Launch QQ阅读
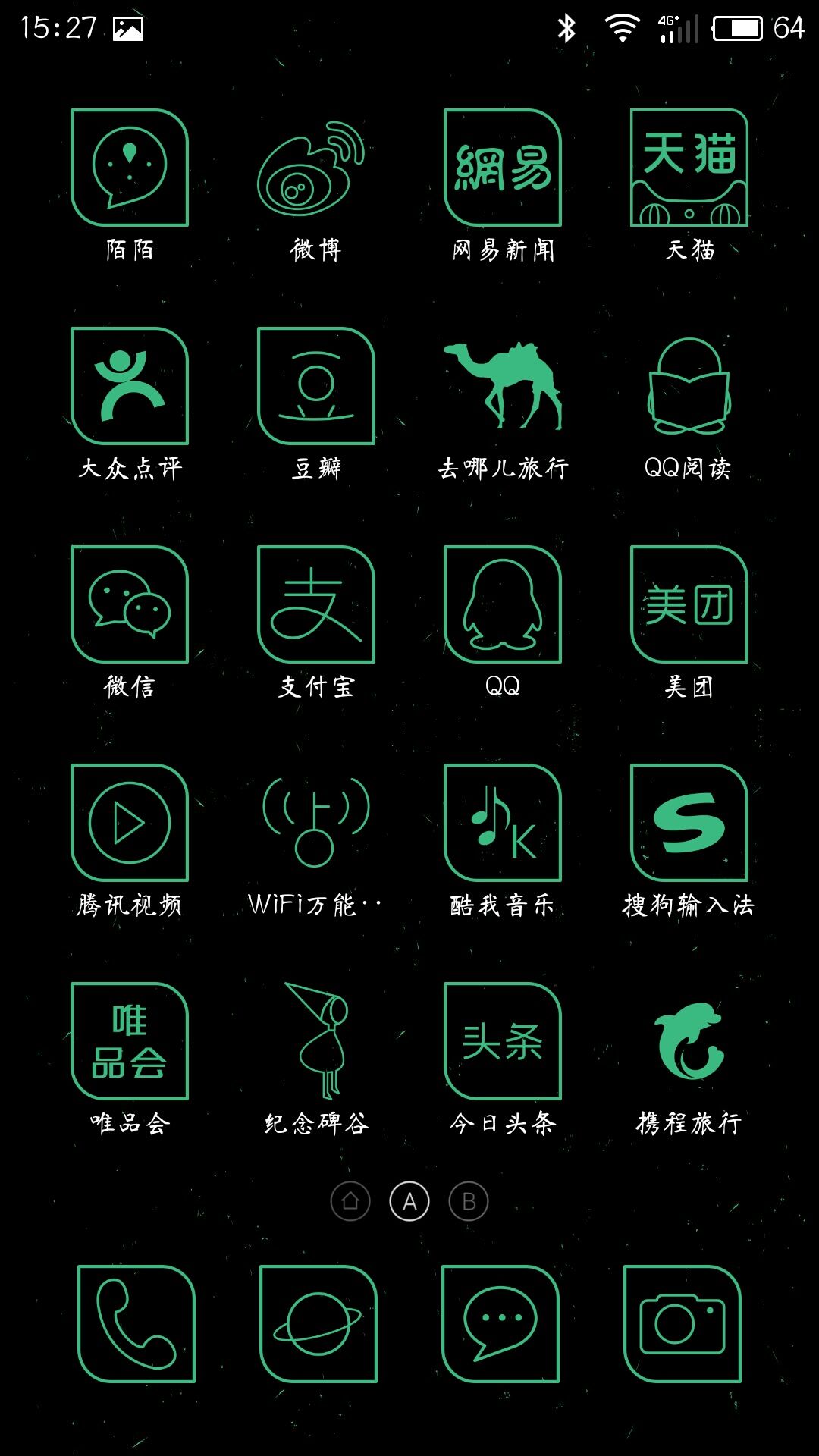 [689, 386]
